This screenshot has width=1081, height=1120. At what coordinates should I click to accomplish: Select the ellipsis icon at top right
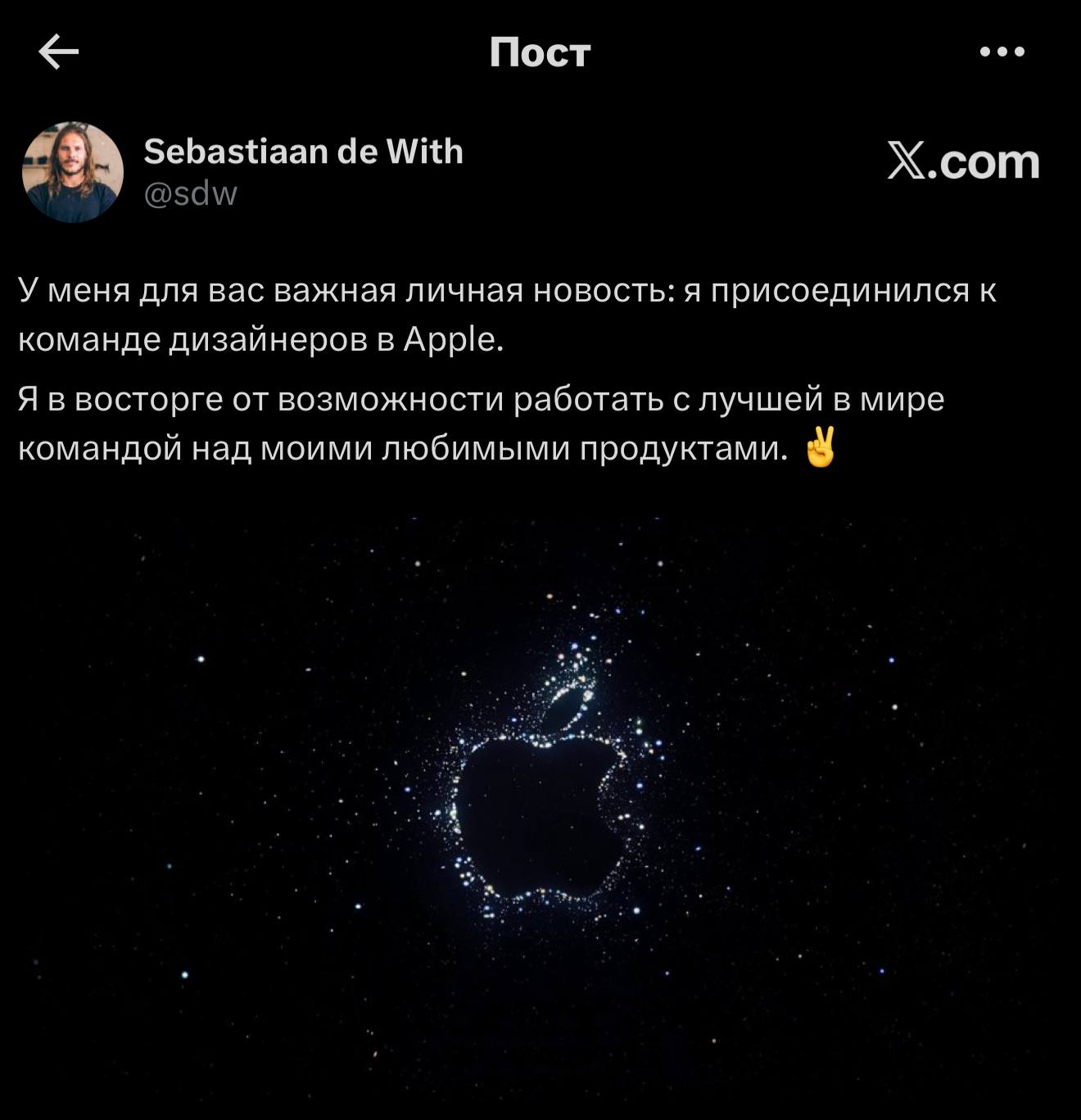pyautogui.click(x=1002, y=51)
